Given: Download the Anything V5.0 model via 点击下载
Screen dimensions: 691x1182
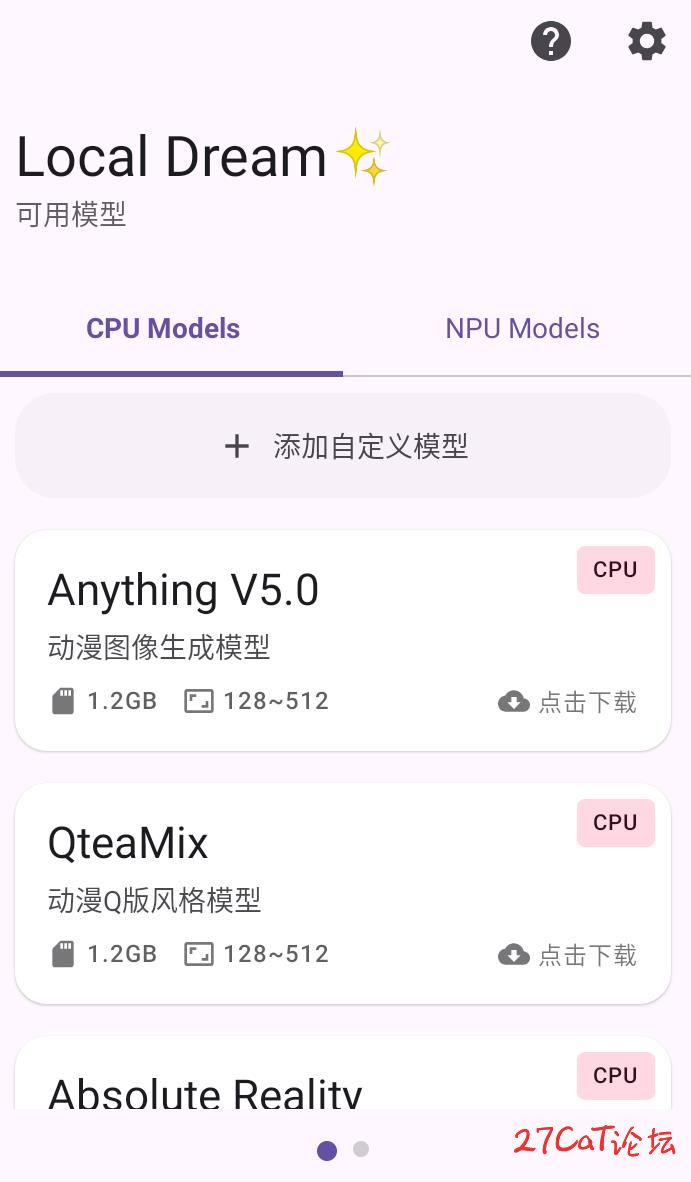Looking at the screenshot, I should point(568,702).
